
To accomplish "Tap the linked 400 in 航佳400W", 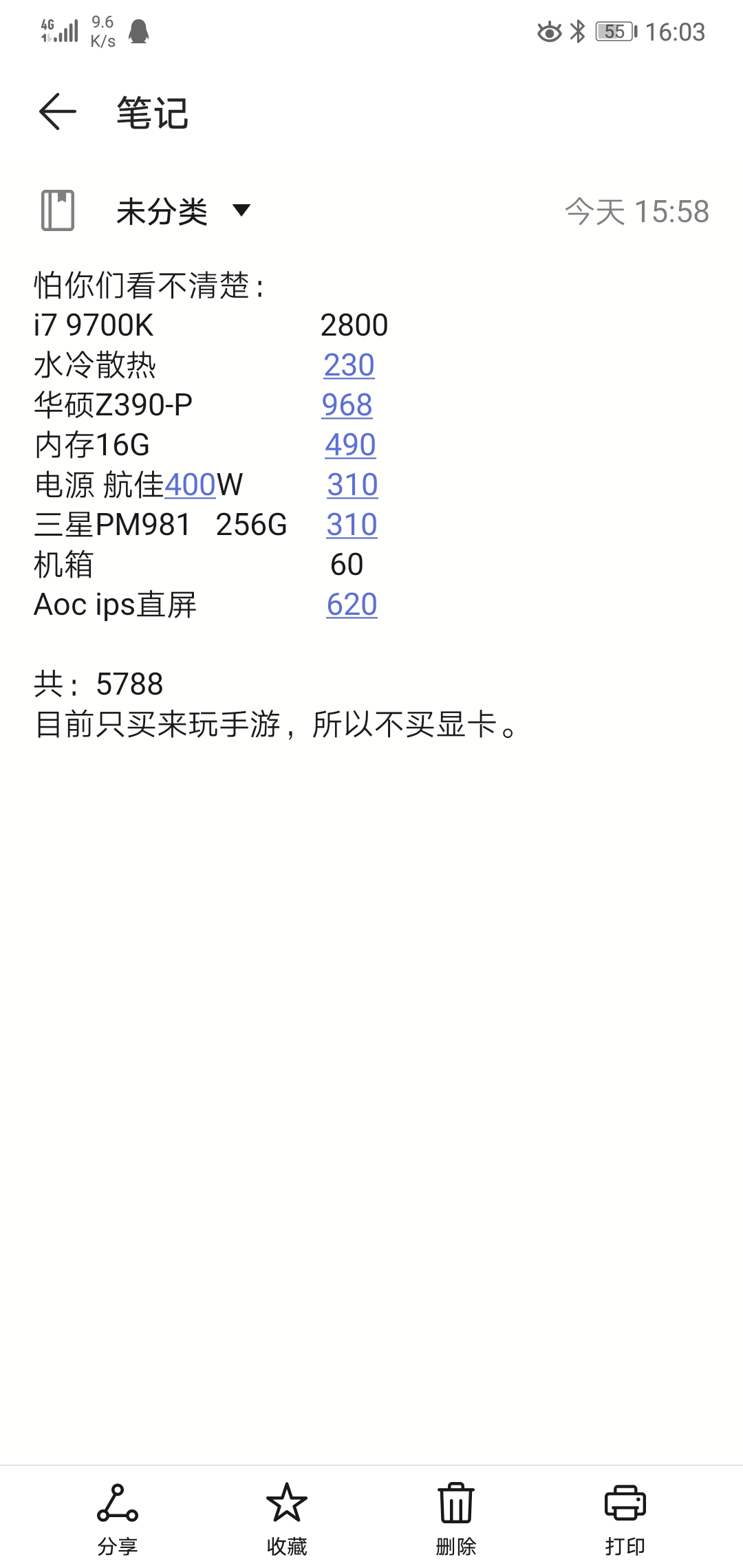I will click(x=190, y=484).
